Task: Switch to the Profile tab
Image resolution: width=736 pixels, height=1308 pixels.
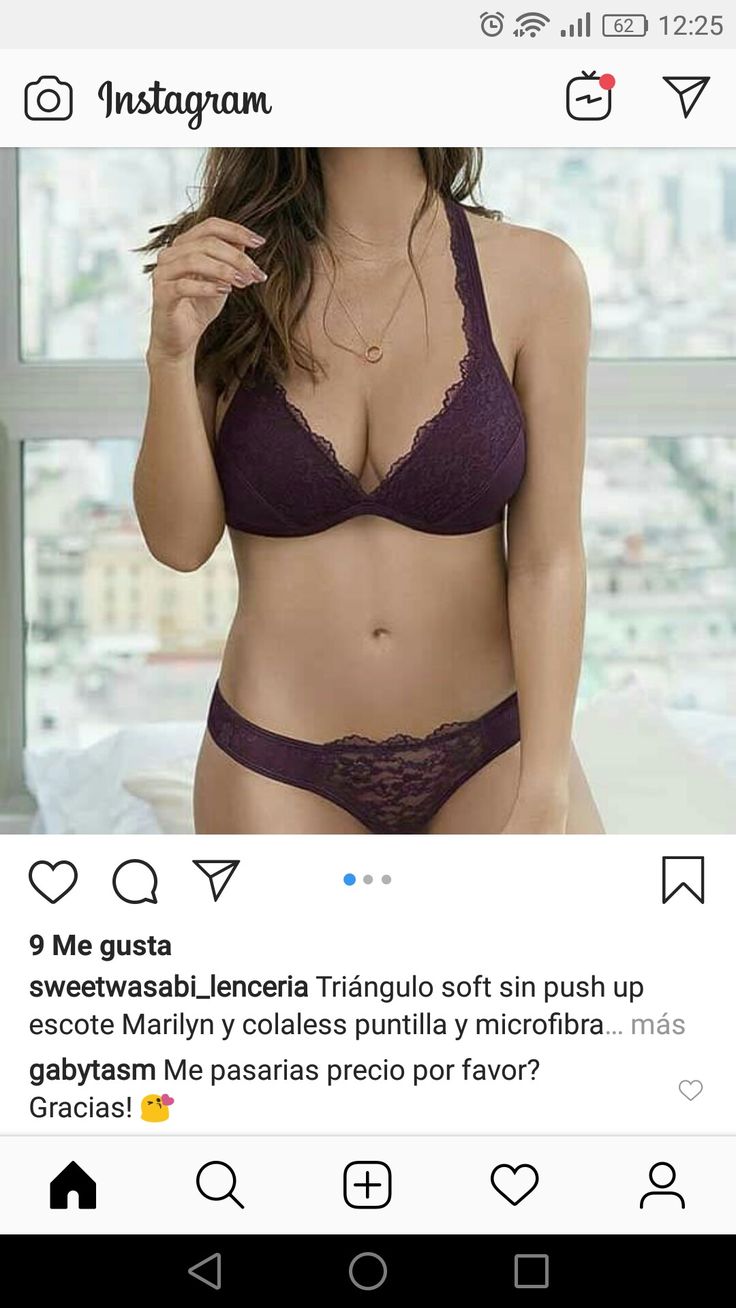Action: tap(662, 1186)
